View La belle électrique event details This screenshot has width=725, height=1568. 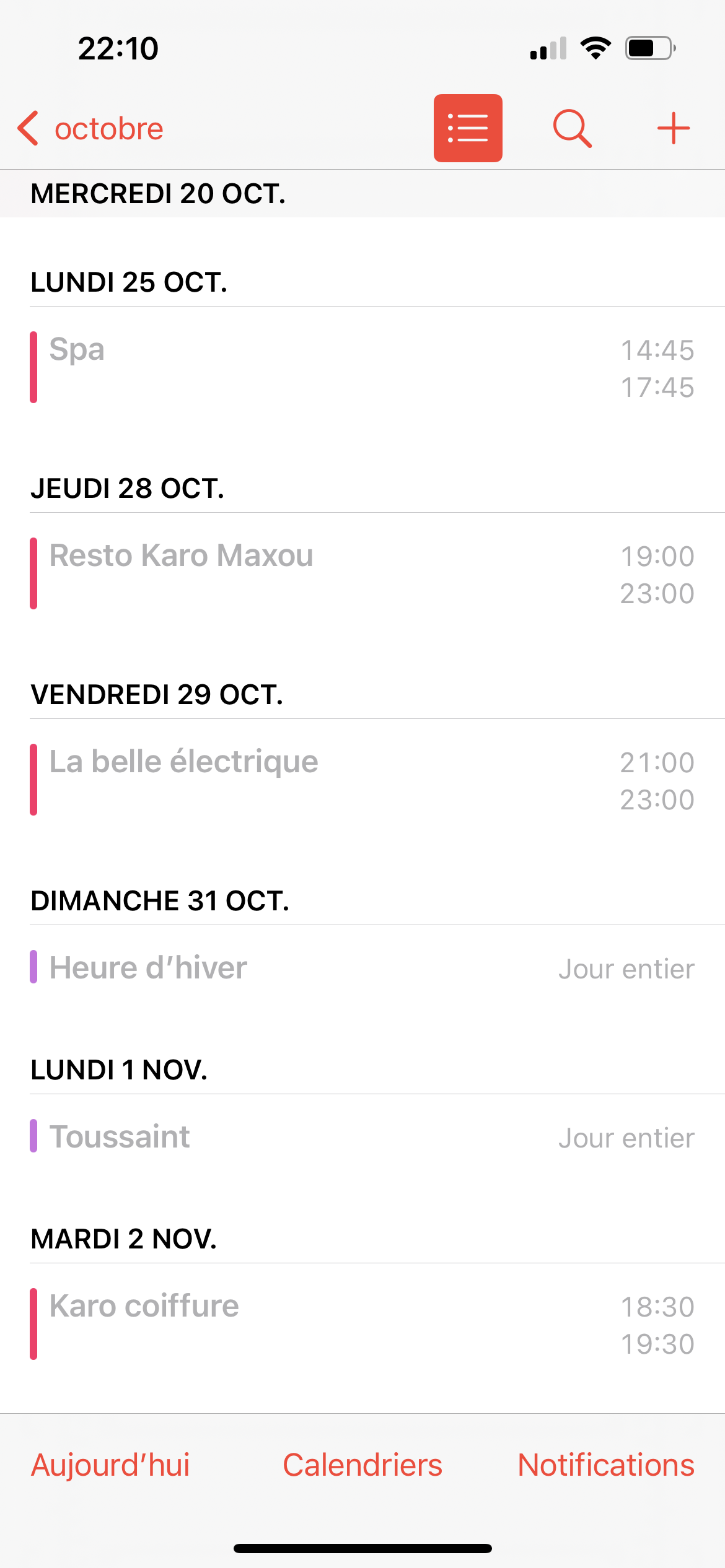[x=362, y=780]
